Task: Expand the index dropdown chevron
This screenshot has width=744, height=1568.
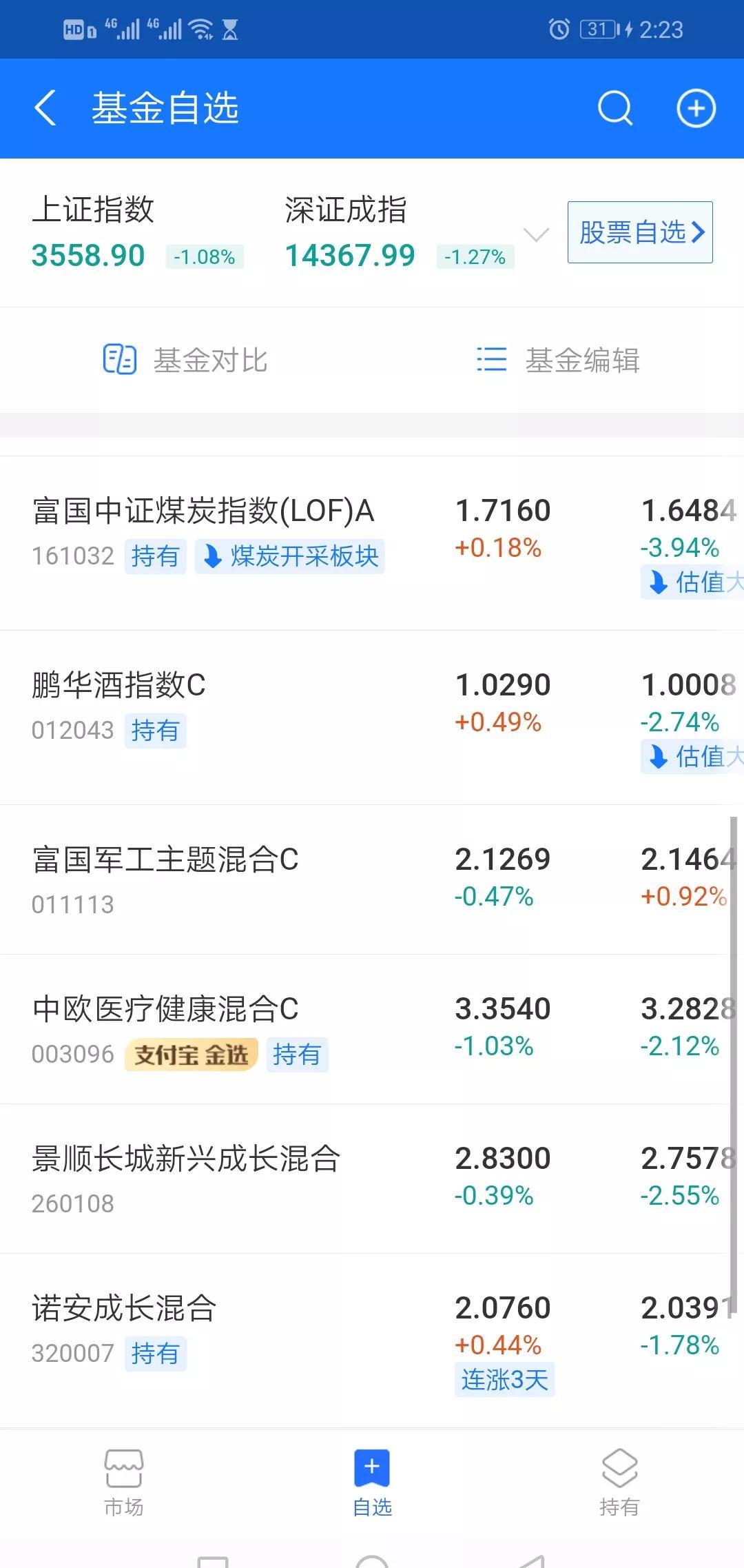Action: (536, 235)
